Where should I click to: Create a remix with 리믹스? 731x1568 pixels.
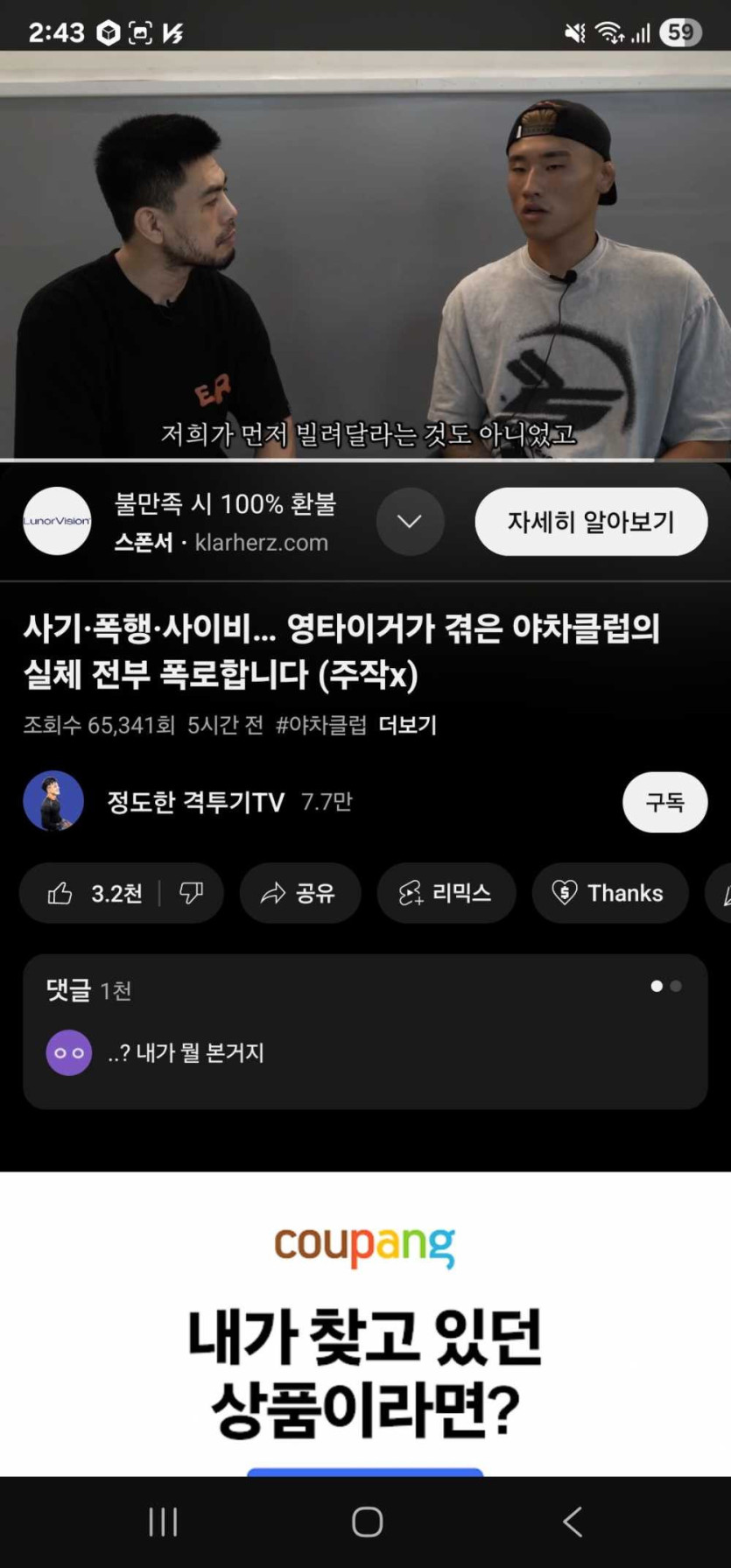point(446,893)
